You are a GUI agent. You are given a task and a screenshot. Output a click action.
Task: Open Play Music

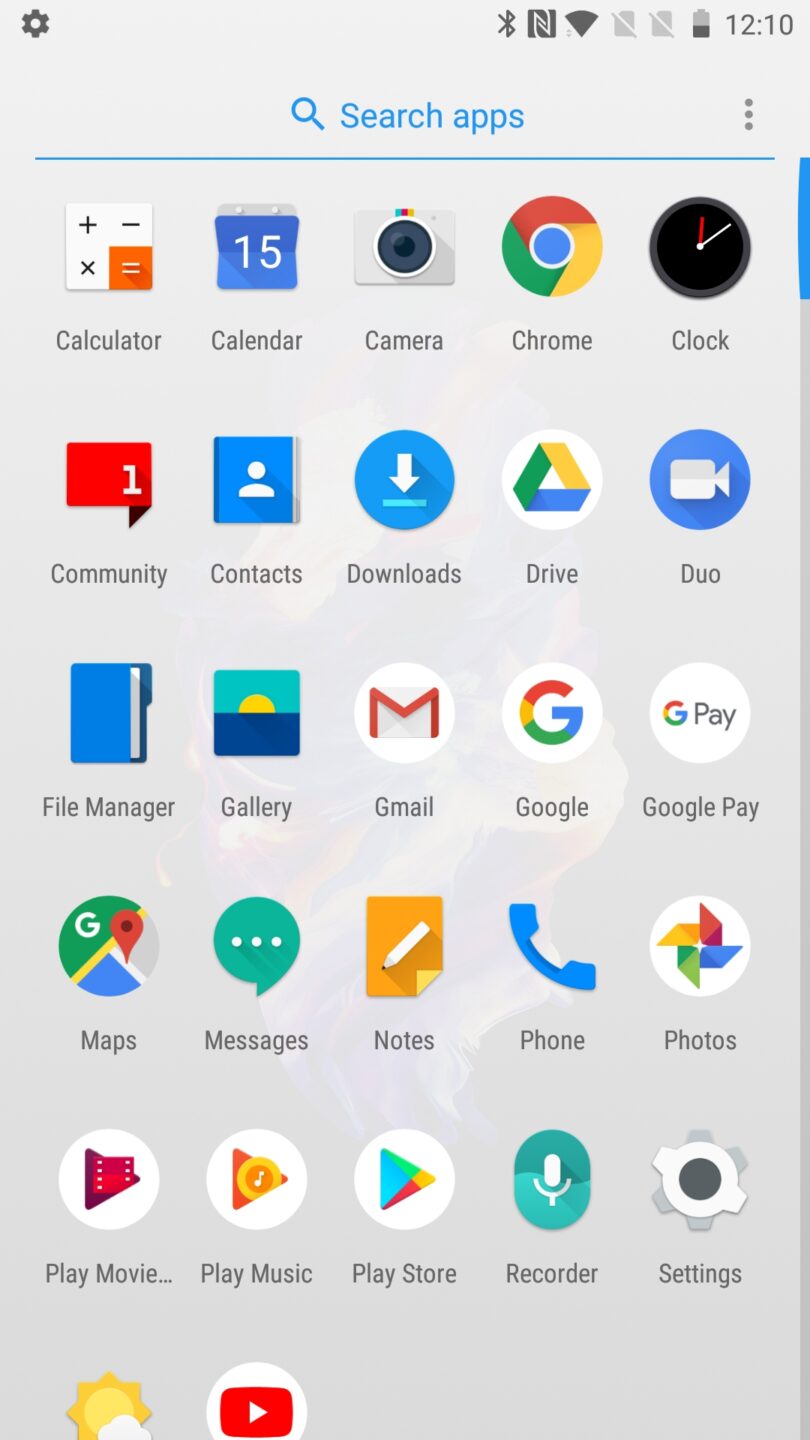[256, 1179]
